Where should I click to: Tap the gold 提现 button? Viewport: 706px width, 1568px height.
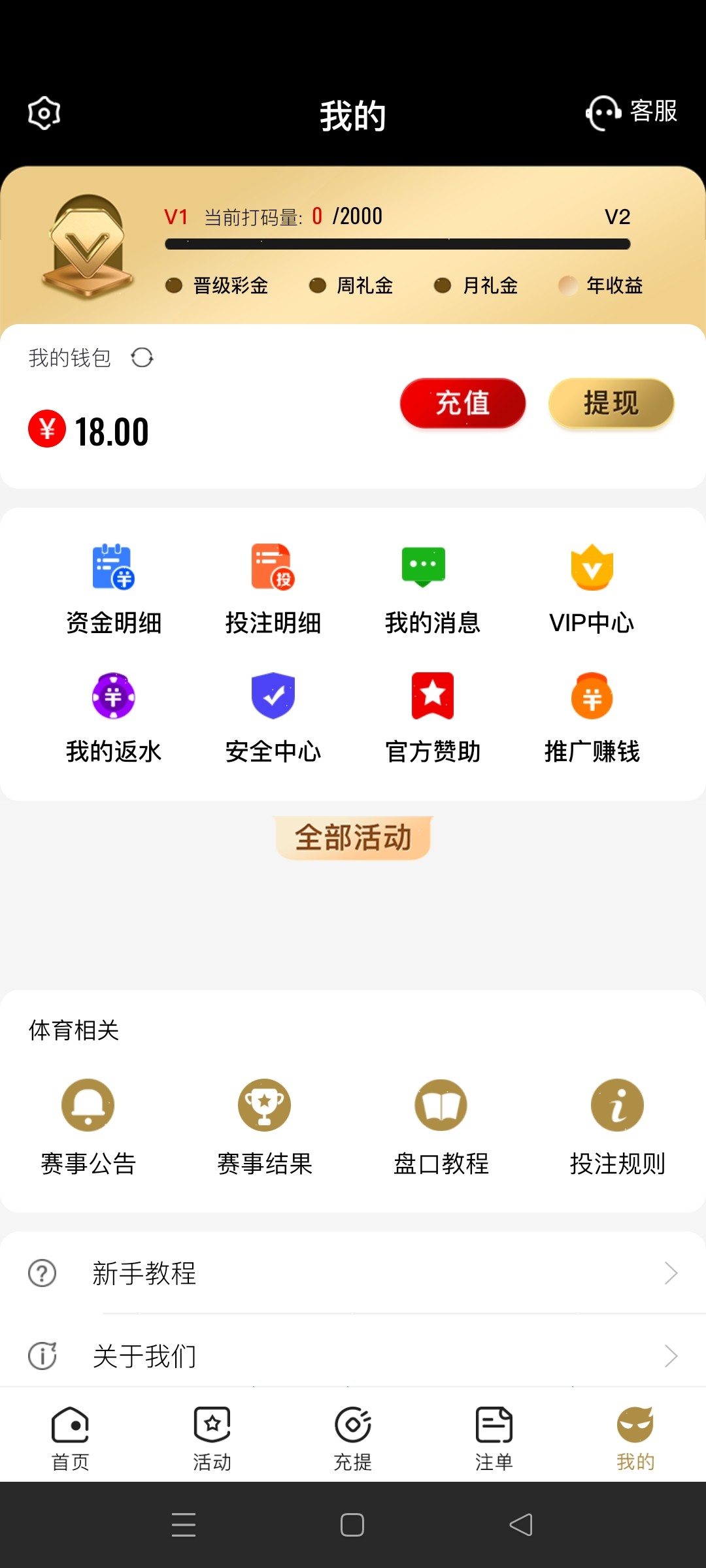pos(611,403)
